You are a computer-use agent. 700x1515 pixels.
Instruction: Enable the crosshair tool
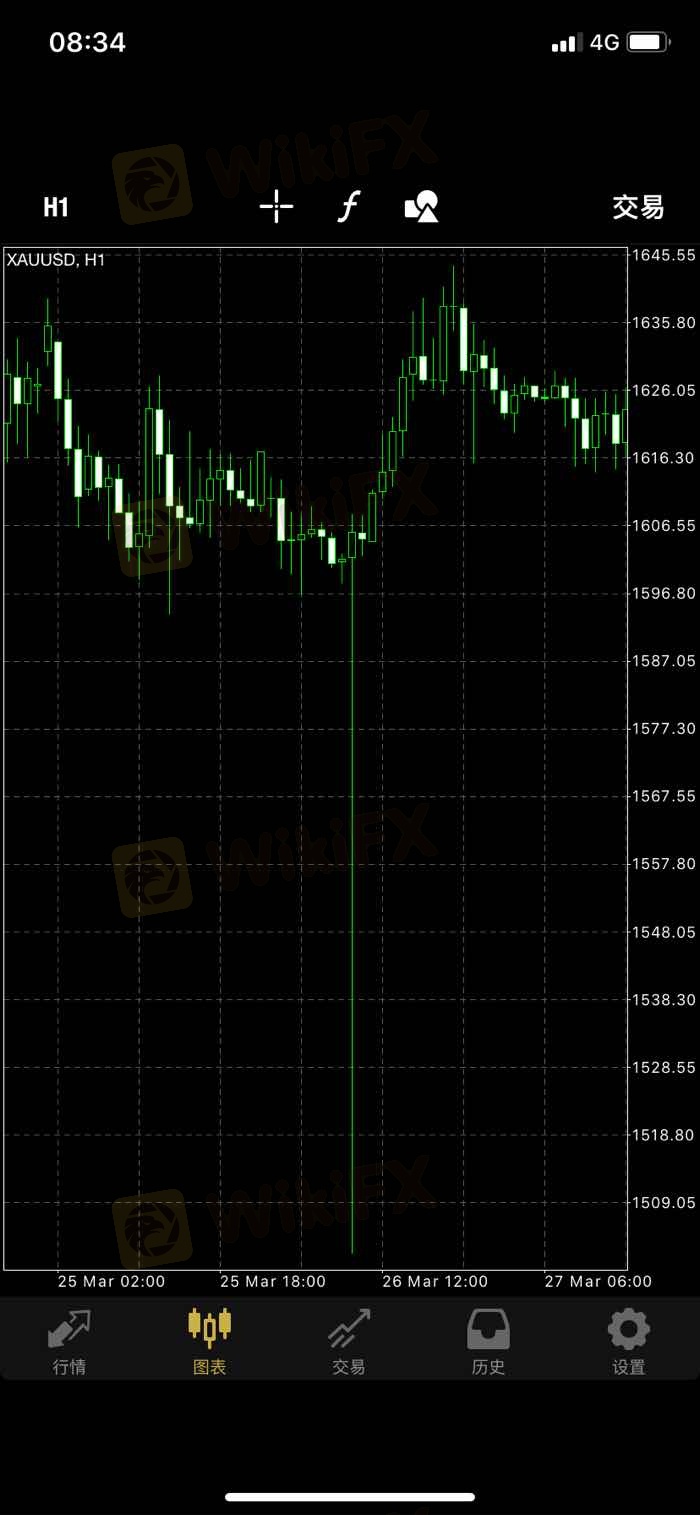point(276,207)
